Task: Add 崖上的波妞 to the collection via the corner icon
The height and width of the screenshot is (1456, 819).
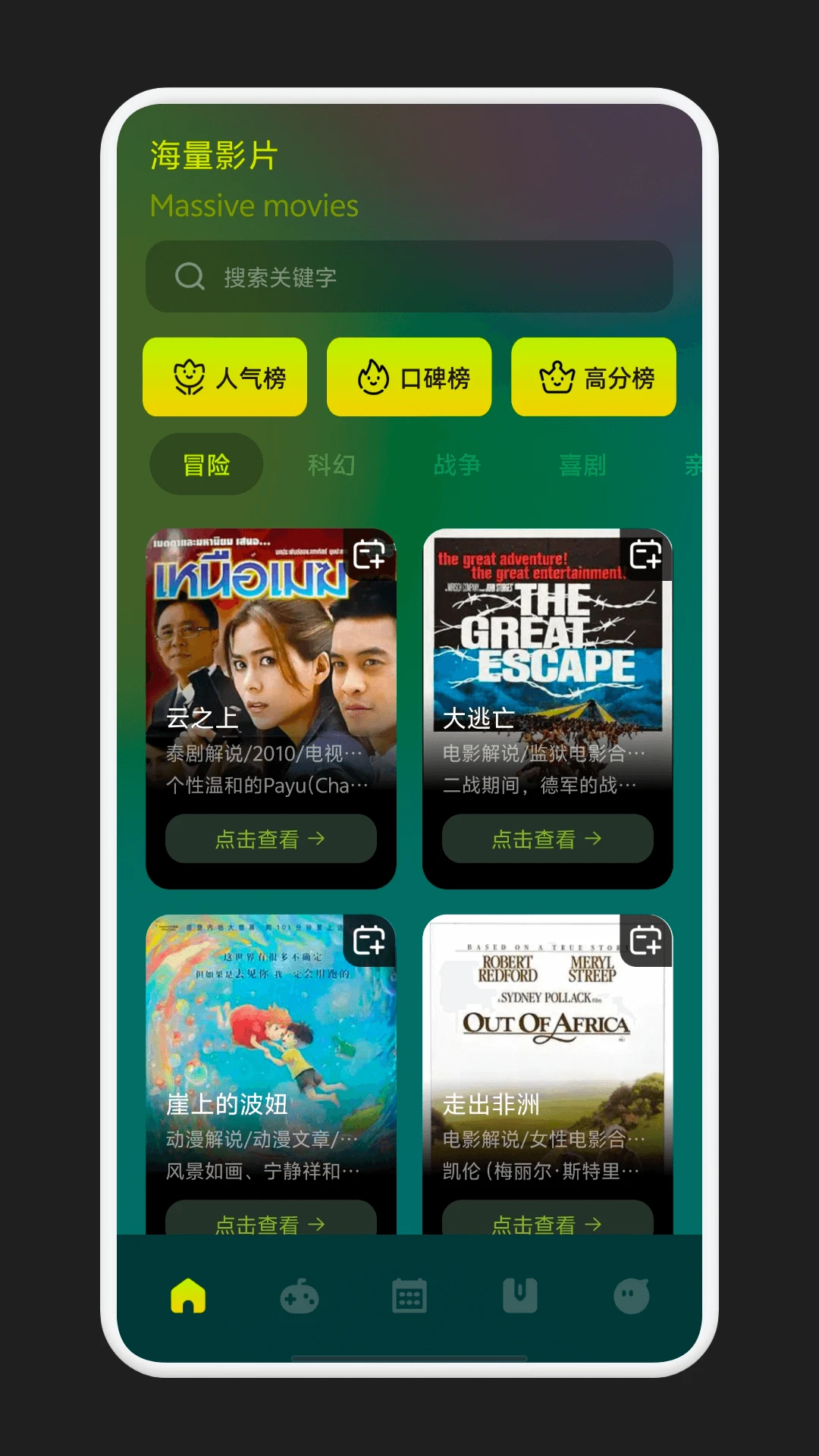Action: [369, 940]
